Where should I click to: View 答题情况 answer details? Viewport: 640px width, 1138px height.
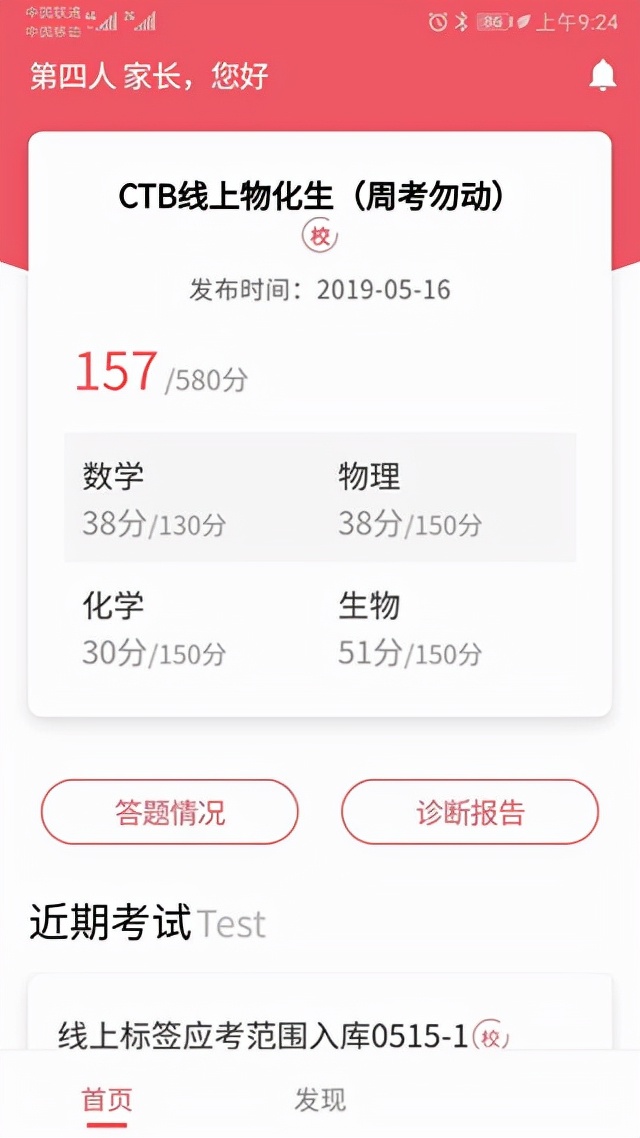[170, 811]
